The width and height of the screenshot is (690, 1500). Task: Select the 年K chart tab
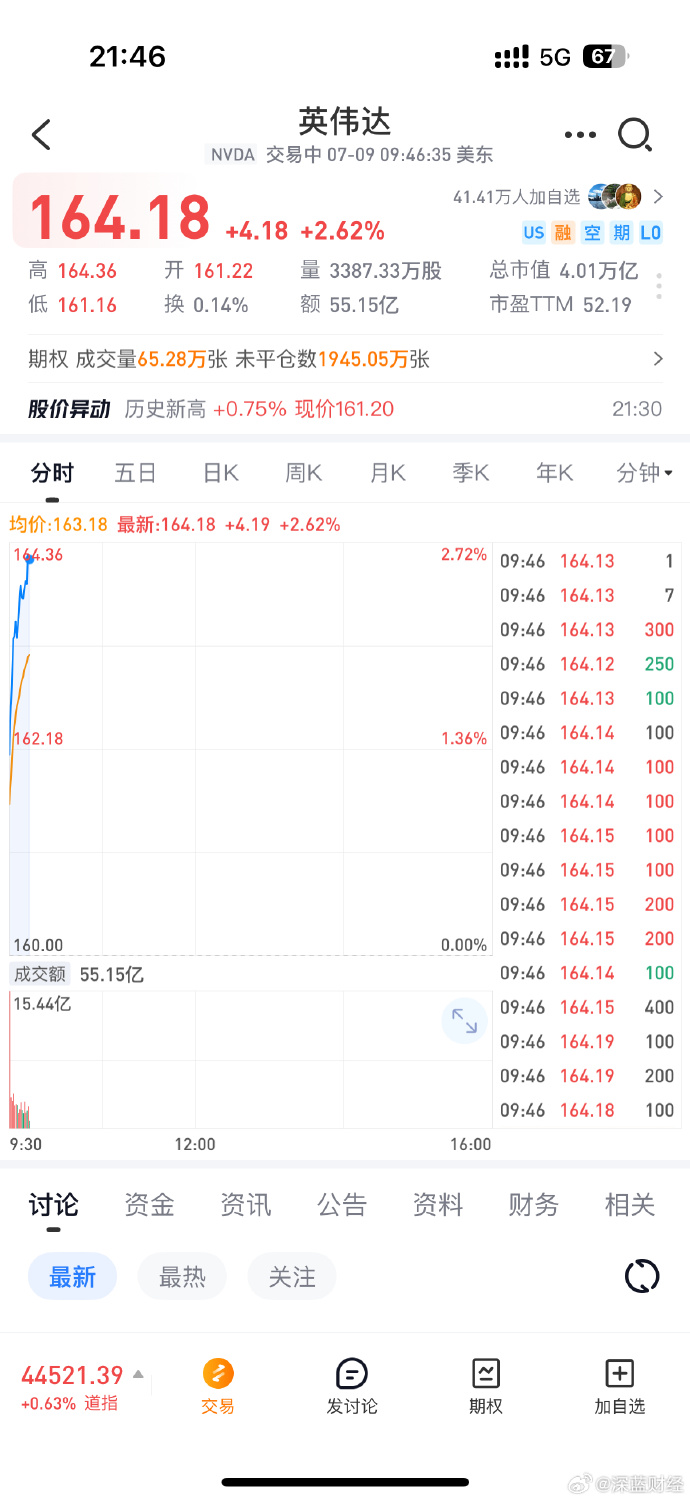pyautogui.click(x=554, y=473)
